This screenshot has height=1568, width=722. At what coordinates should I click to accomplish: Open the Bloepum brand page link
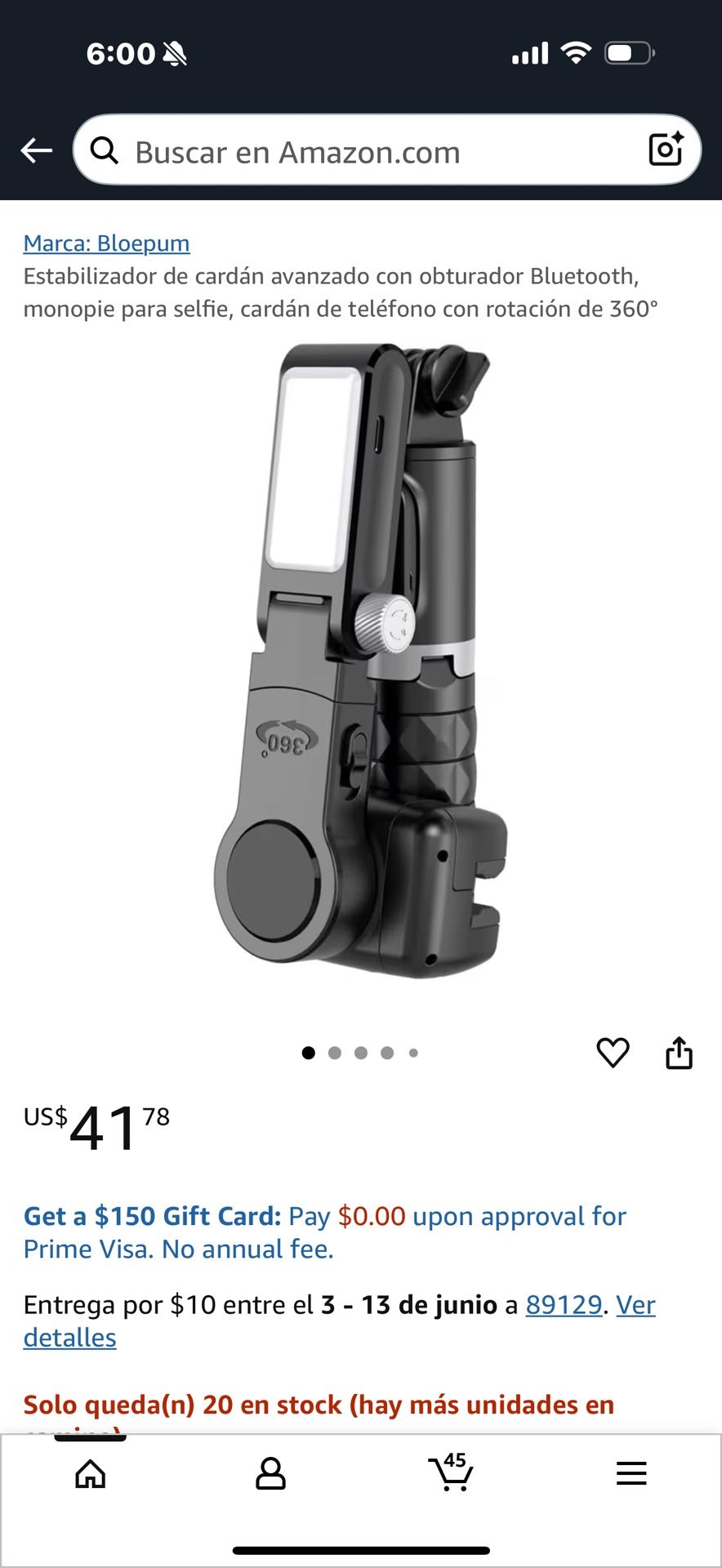click(x=107, y=243)
